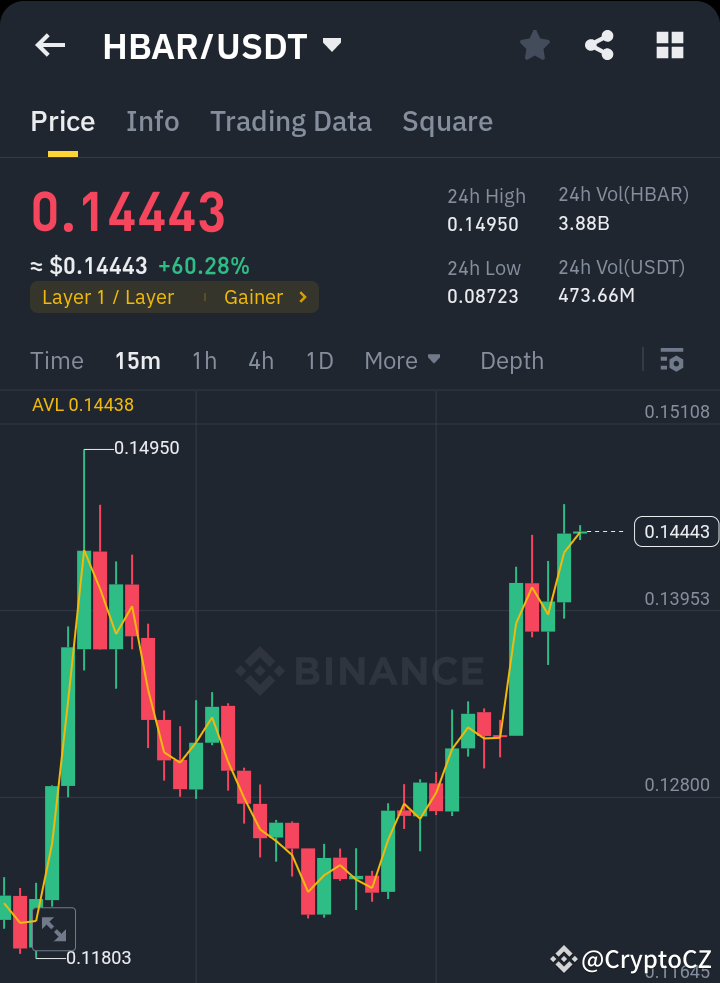
Task: Open the Trading Data tab
Action: 290,121
